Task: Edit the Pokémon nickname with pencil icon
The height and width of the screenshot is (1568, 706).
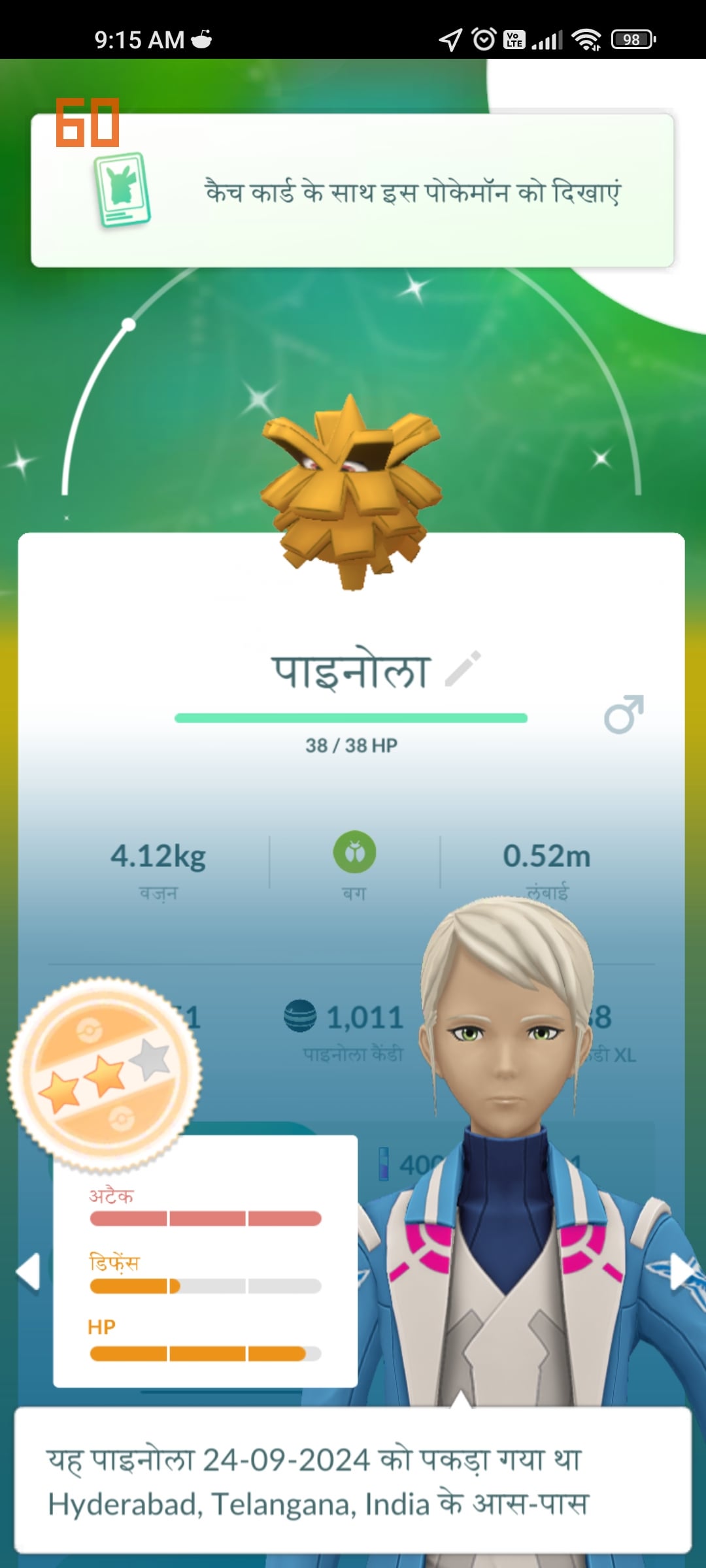Action: click(463, 669)
